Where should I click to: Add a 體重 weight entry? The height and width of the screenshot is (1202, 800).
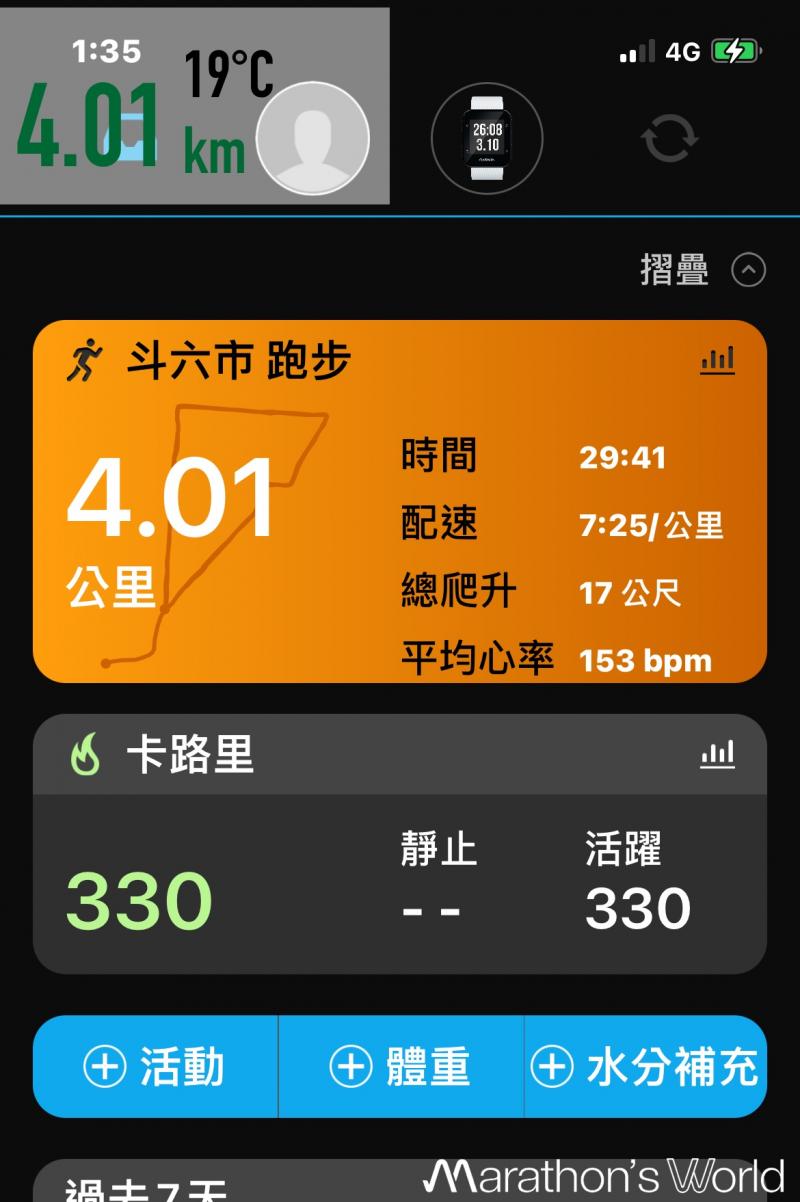click(400, 1067)
